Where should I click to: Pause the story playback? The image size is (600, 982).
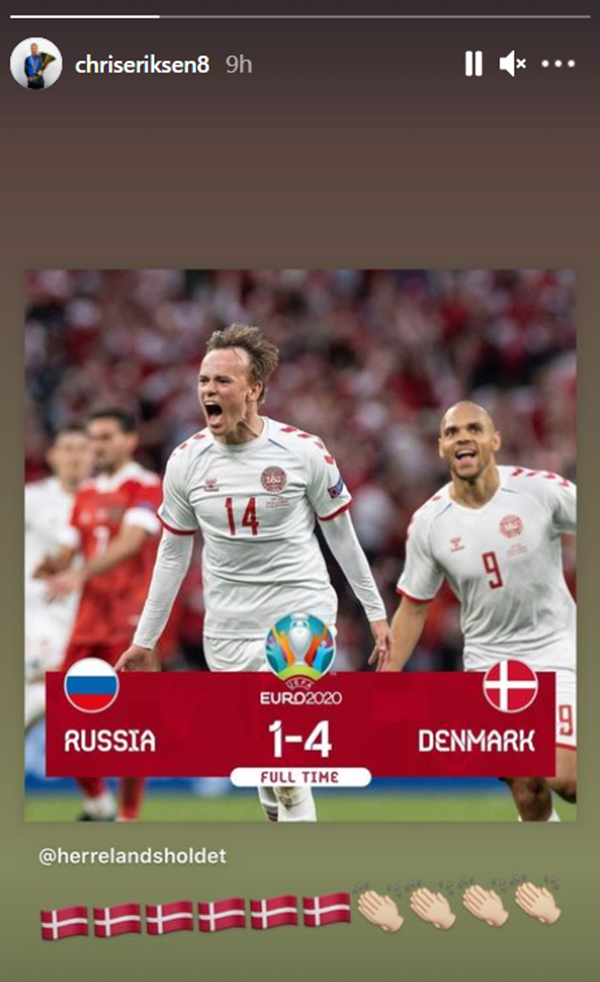pos(473,65)
